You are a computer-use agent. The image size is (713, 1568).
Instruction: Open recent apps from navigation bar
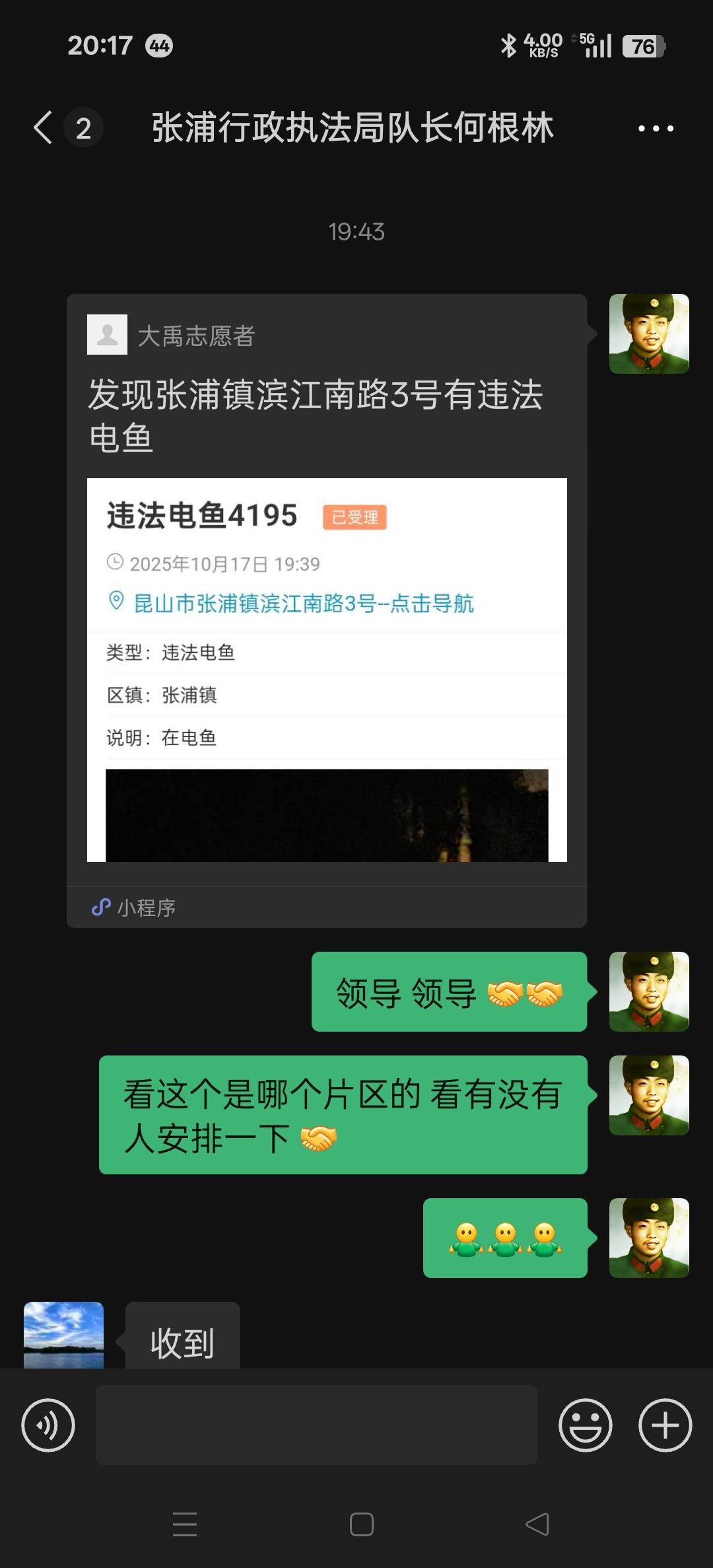(185, 1524)
